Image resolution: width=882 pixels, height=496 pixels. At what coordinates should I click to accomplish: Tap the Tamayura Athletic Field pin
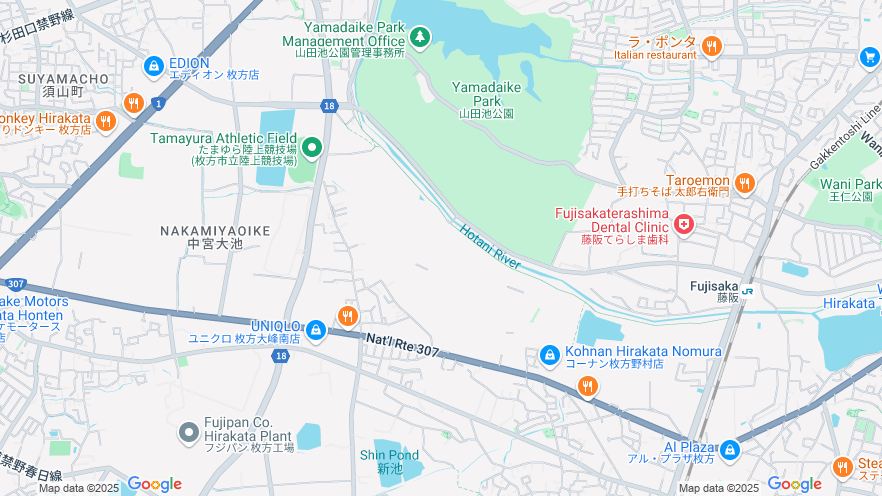coord(312,149)
